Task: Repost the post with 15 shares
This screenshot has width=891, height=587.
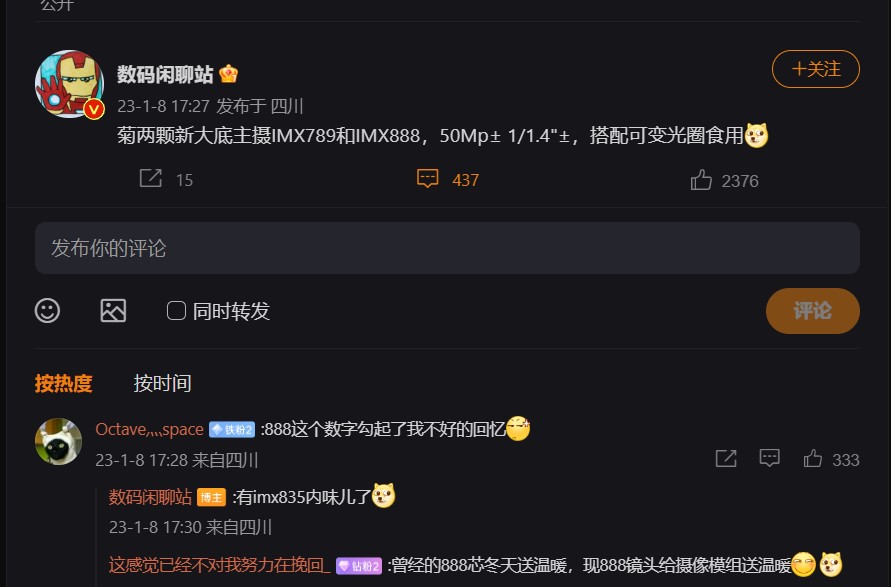Action: 151,179
